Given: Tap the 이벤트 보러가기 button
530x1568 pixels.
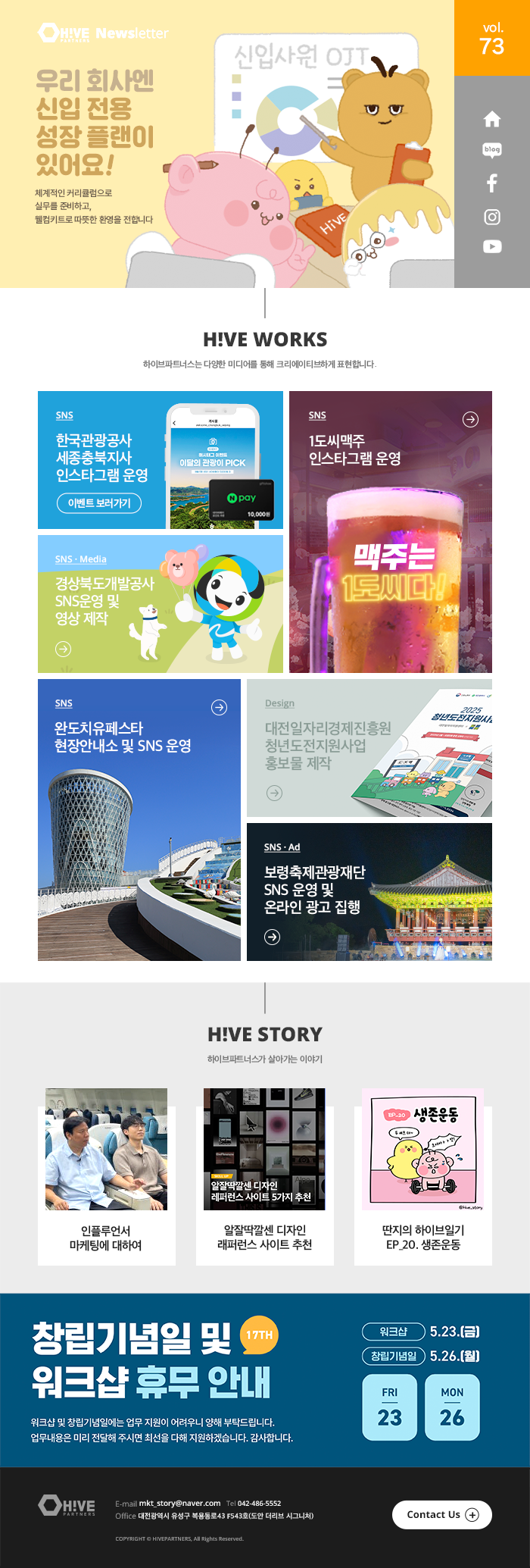Looking at the screenshot, I should [x=99, y=503].
